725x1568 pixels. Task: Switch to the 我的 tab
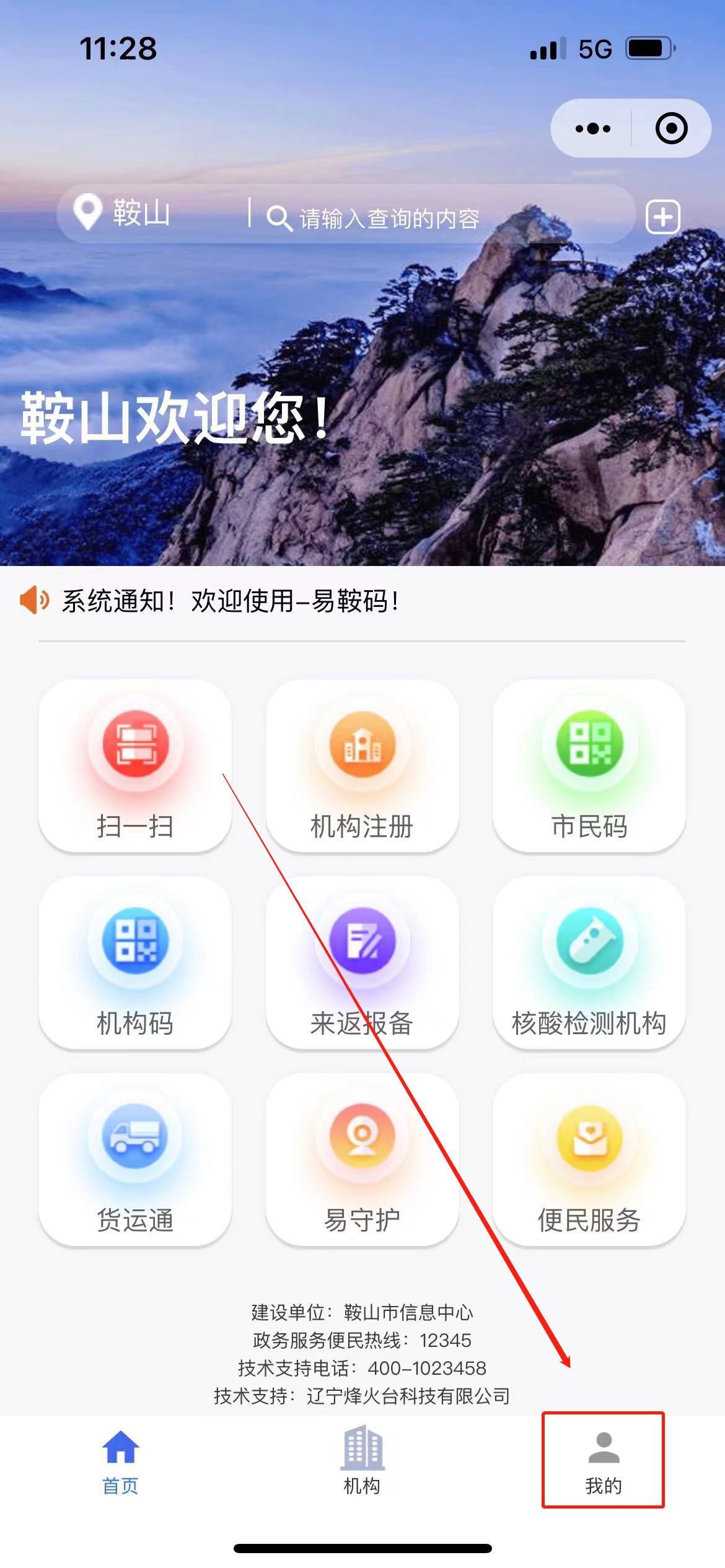coord(603,1461)
